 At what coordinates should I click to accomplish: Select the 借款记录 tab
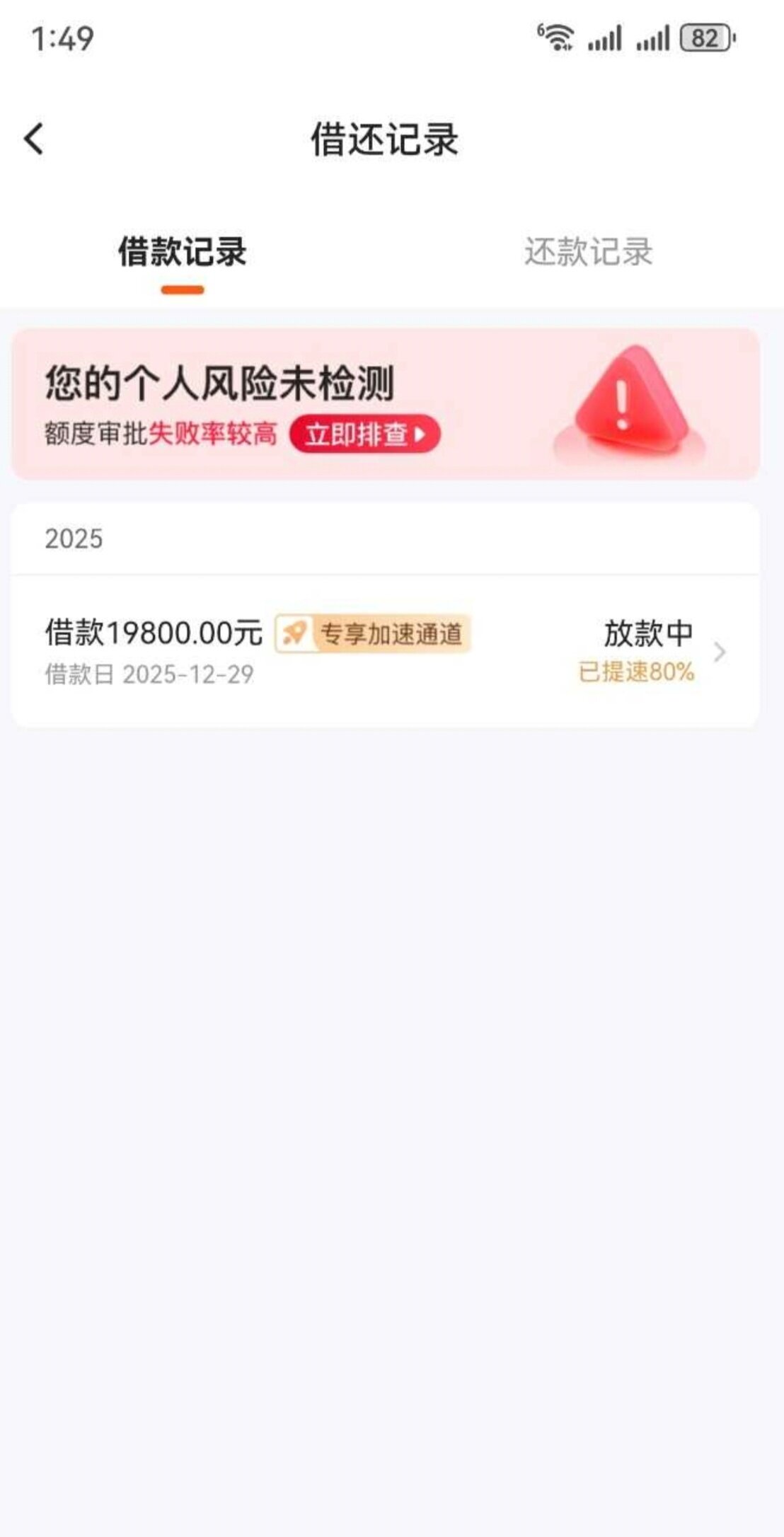point(183,252)
